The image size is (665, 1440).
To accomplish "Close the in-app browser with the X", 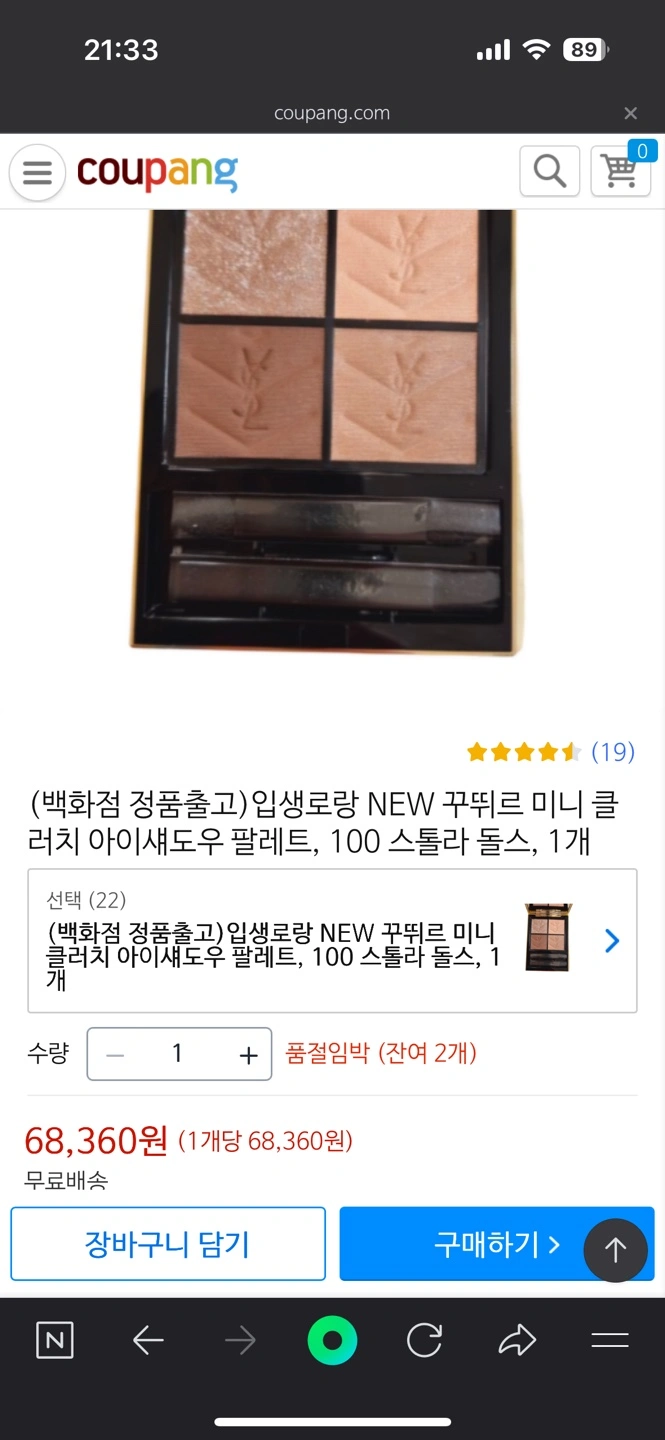I will coord(630,113).
